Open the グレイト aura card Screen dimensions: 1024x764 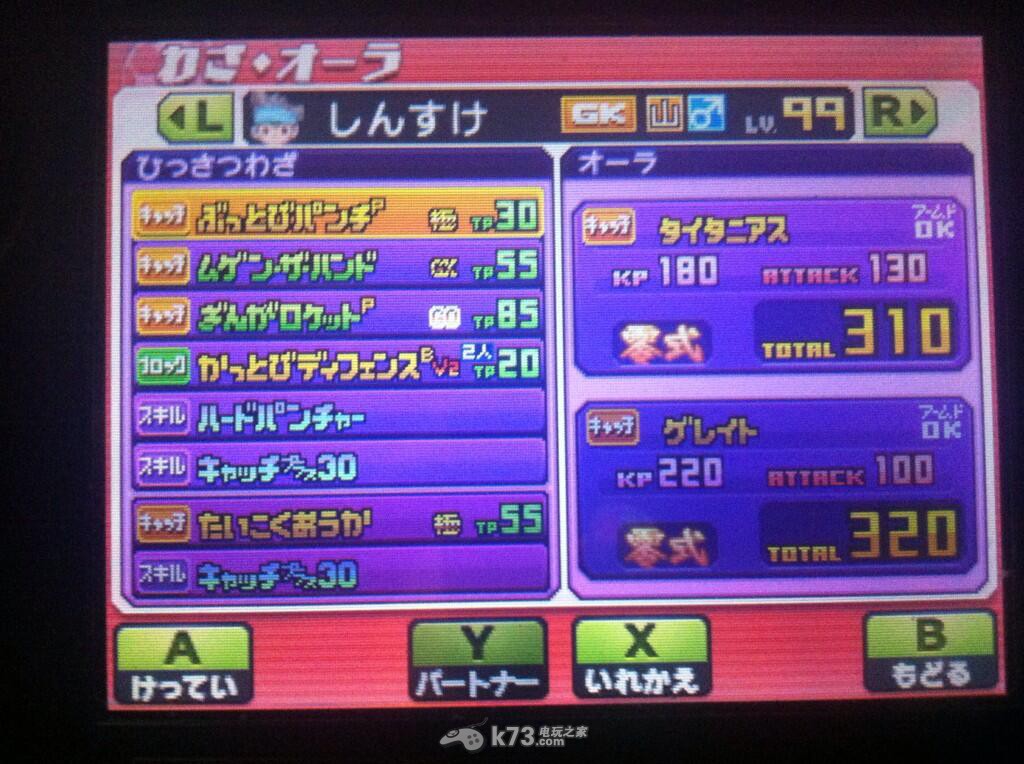pyautogui.click(x=770, y=488)
